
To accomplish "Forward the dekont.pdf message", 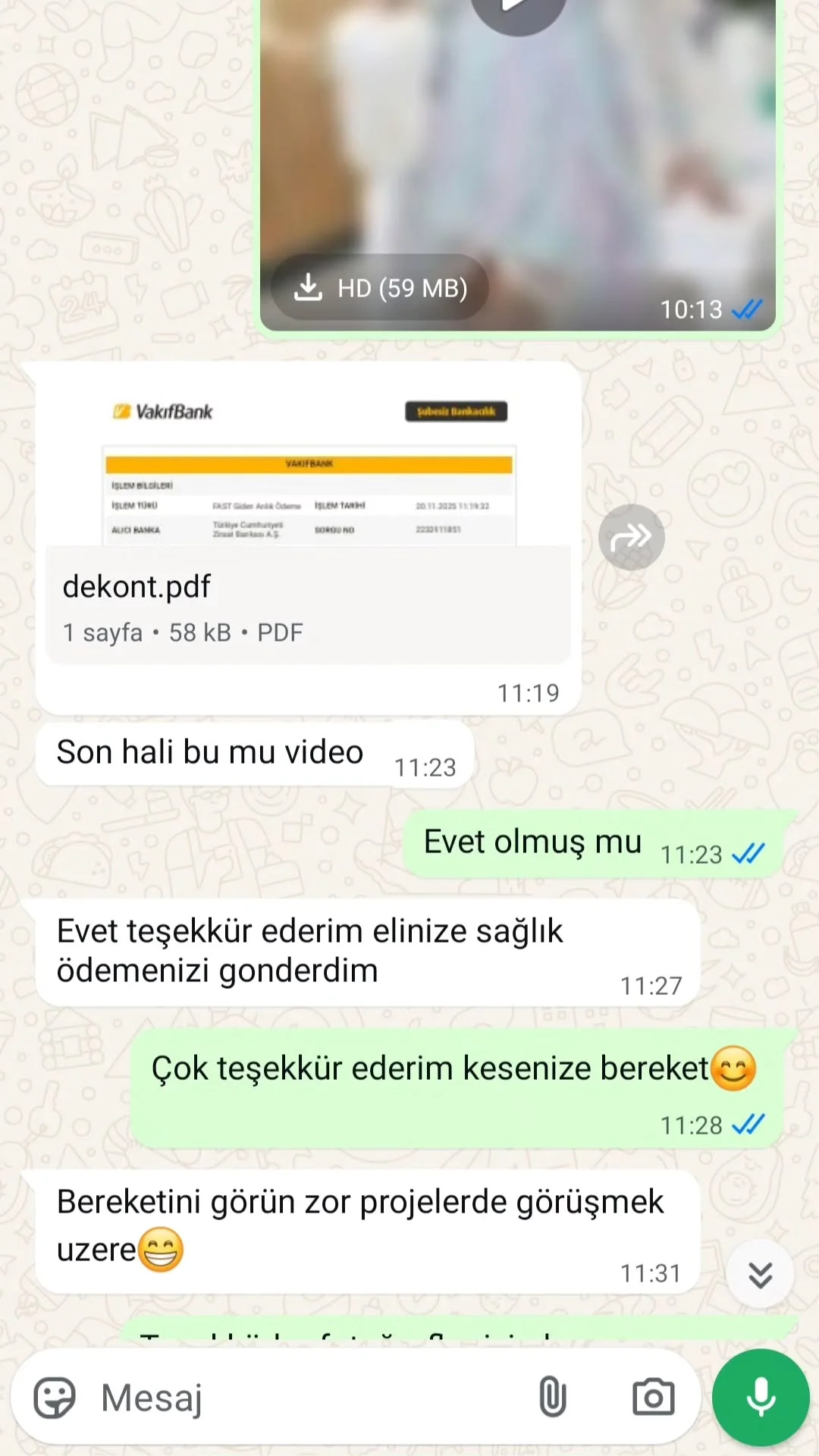I will coord(631,536).
